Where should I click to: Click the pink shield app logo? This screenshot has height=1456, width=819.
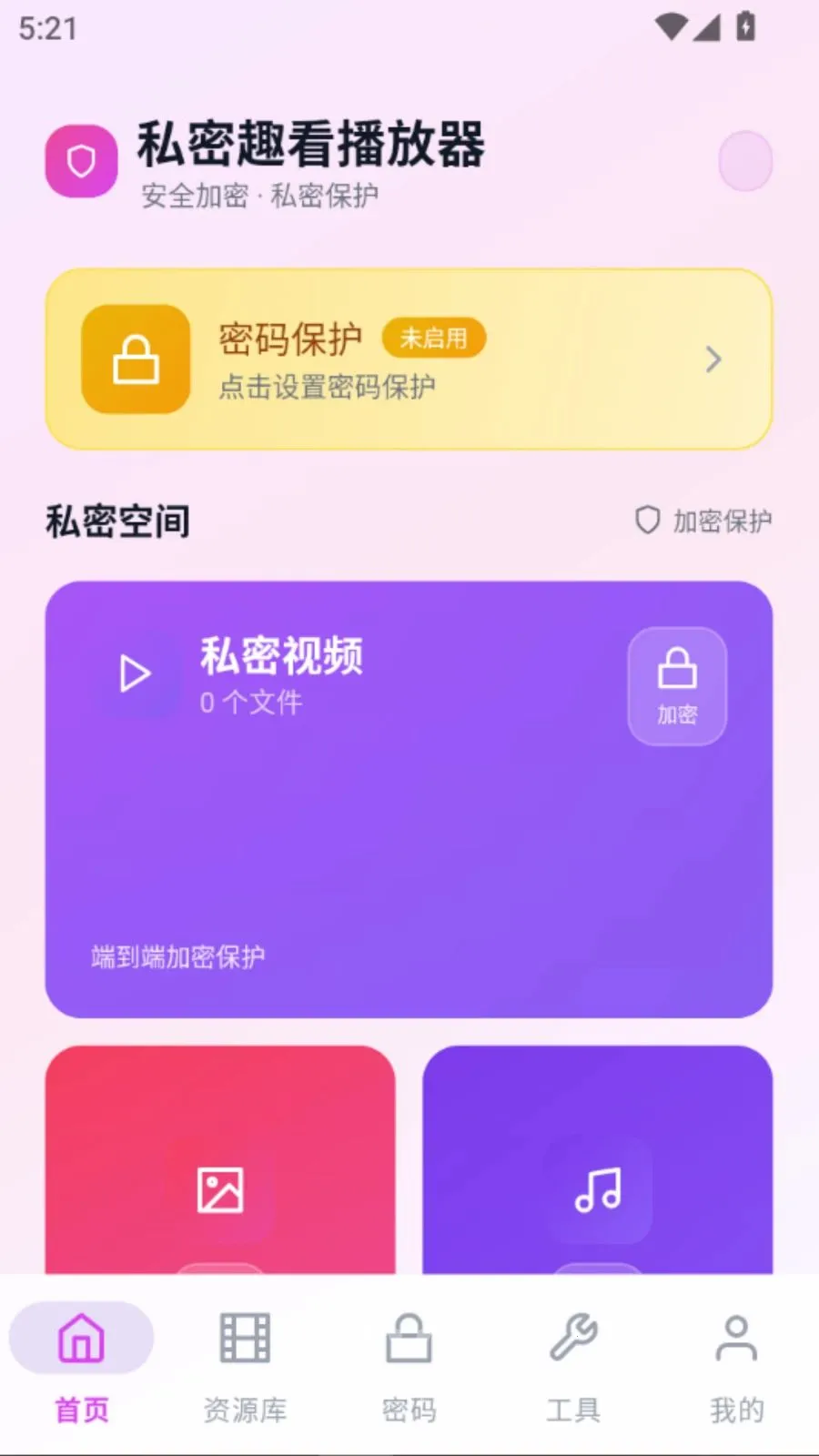point(80,161)
